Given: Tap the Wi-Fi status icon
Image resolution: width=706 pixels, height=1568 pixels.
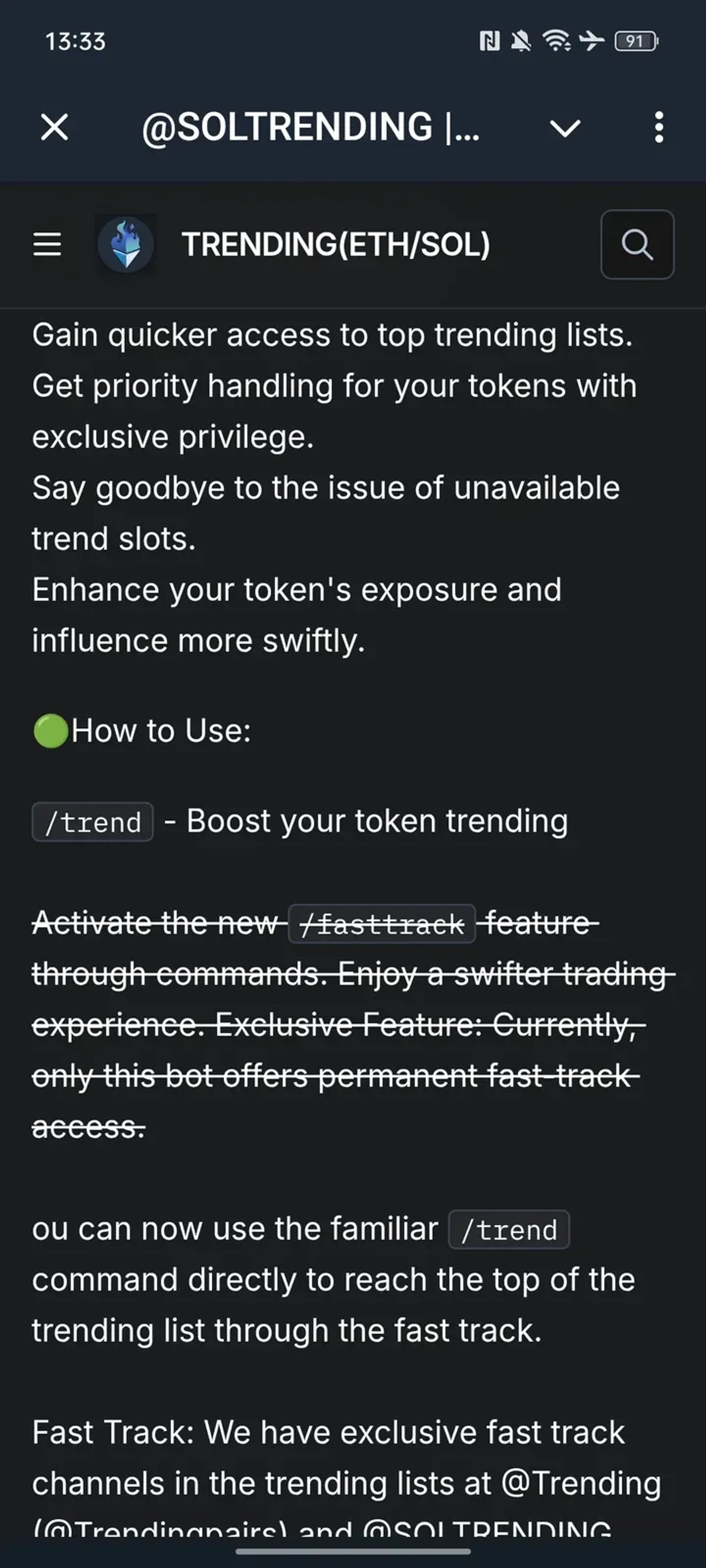Looking at the screenshot, I should click(556, 41).
